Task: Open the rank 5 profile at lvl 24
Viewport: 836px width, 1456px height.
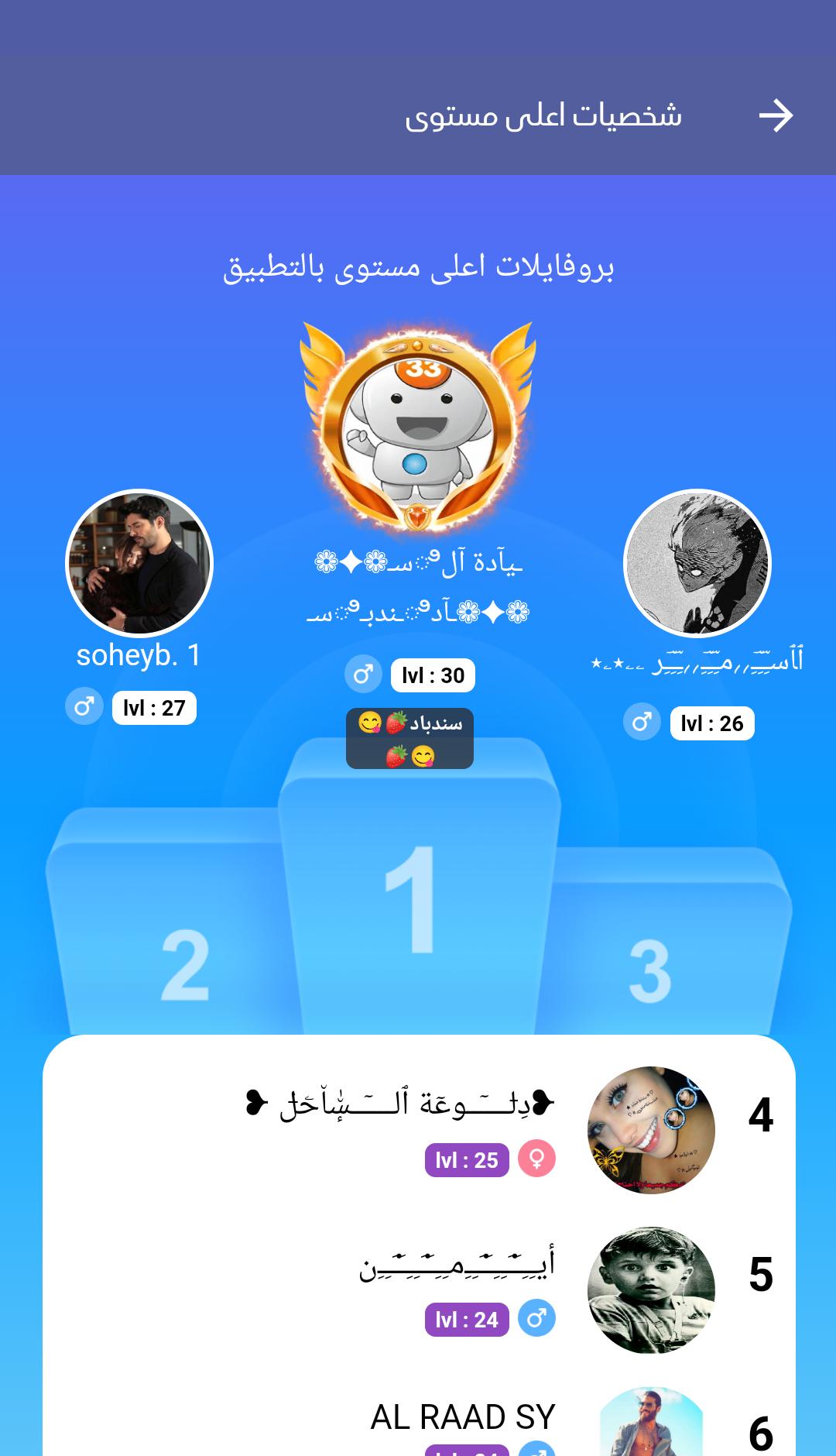Action: (x=650, y=1289)
